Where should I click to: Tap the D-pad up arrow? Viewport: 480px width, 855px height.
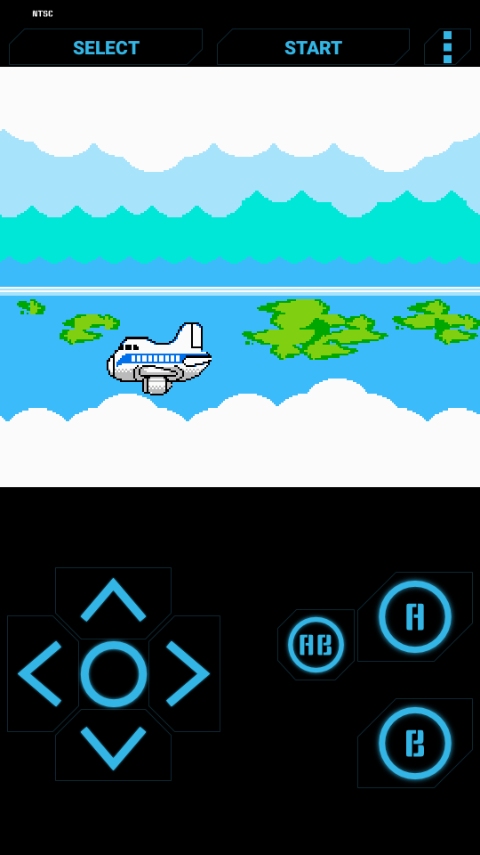(113, 602)
